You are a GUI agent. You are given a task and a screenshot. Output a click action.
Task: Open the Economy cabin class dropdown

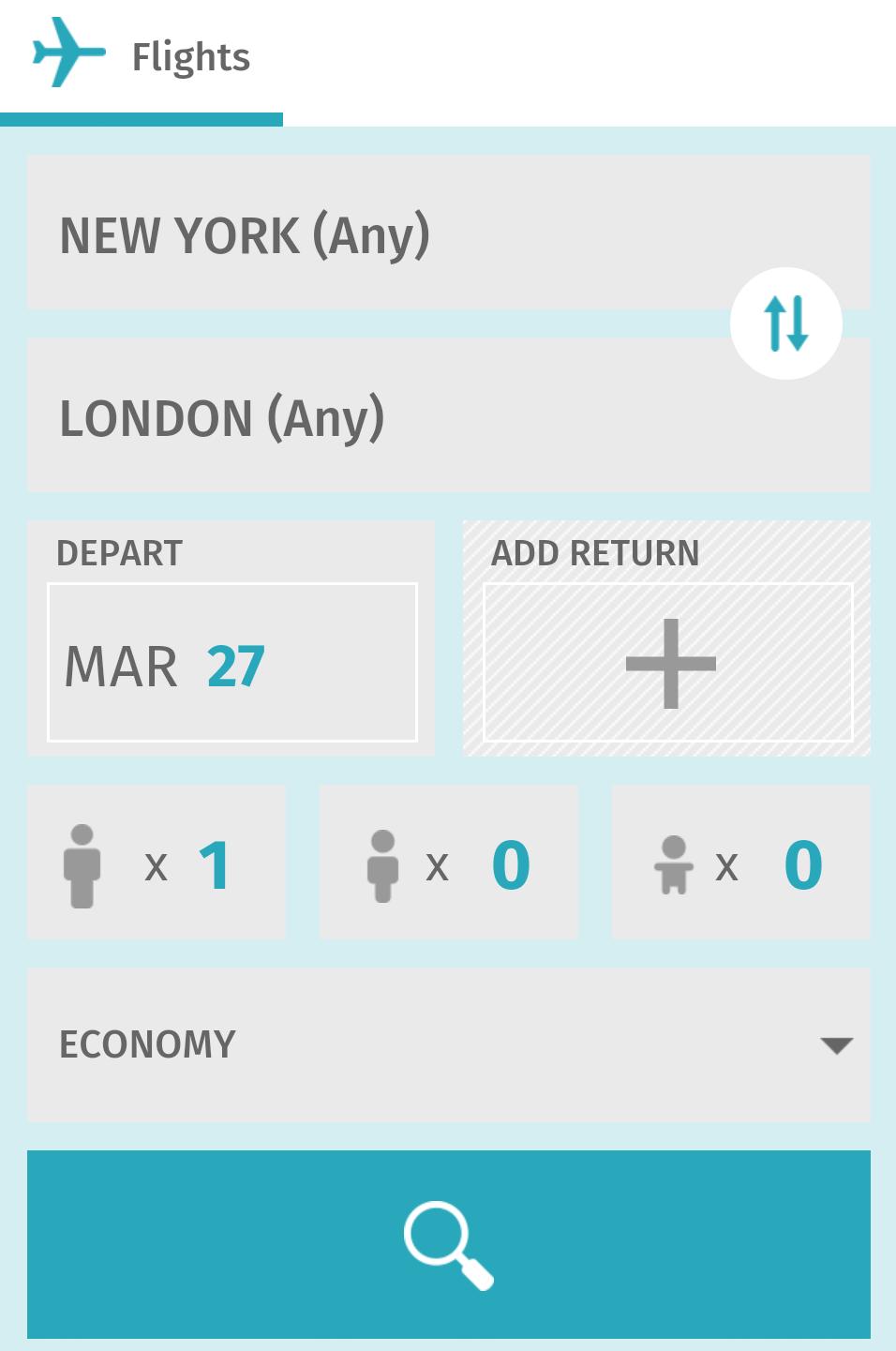pos(448,1043)
